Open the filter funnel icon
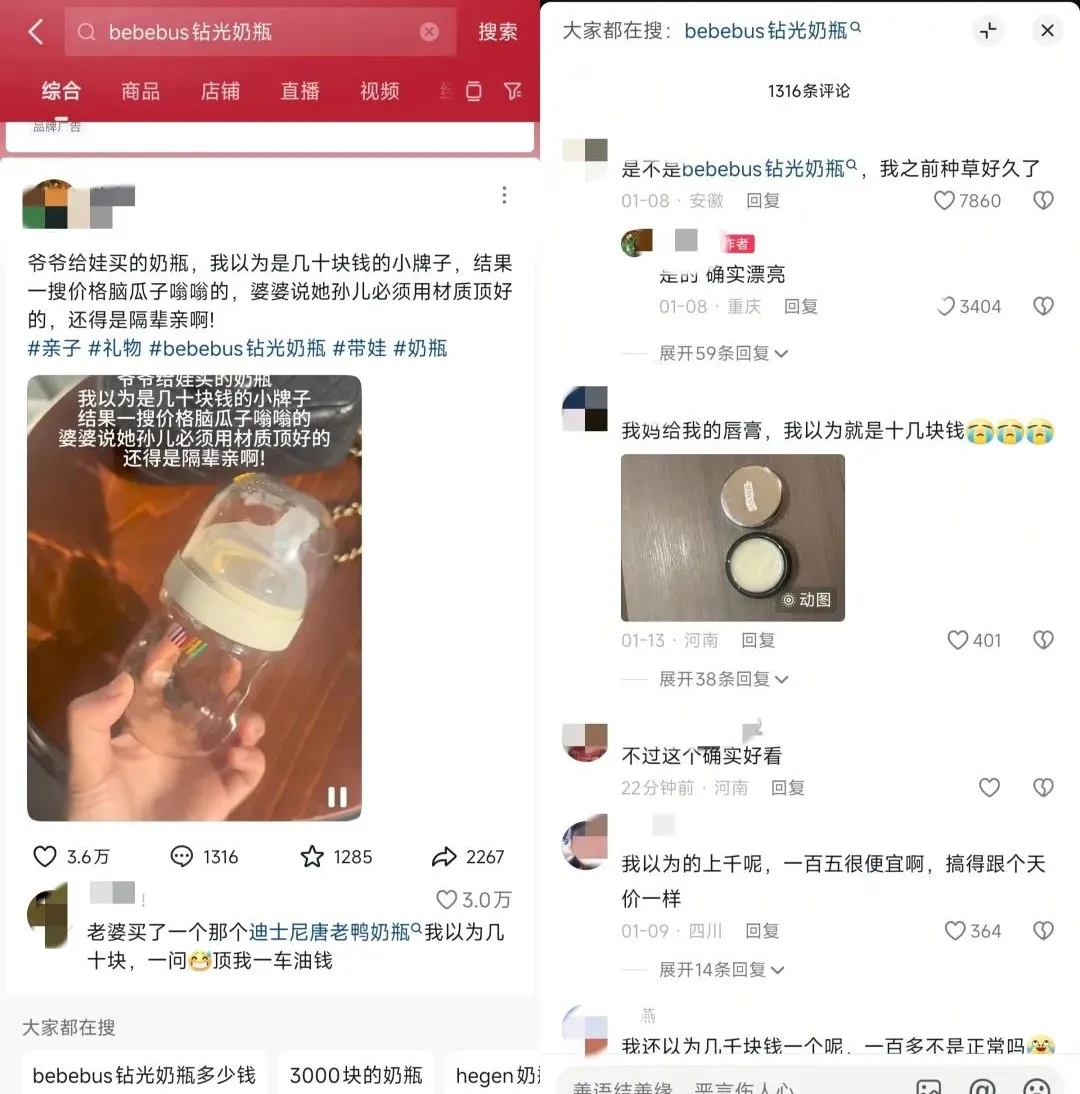The width and height of the screenshot is (1080, 1094). pos(512,91)
